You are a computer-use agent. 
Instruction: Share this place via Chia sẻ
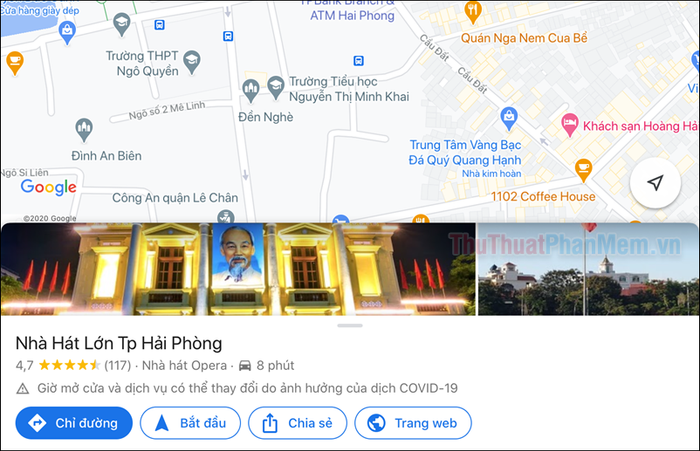point(297,423)
